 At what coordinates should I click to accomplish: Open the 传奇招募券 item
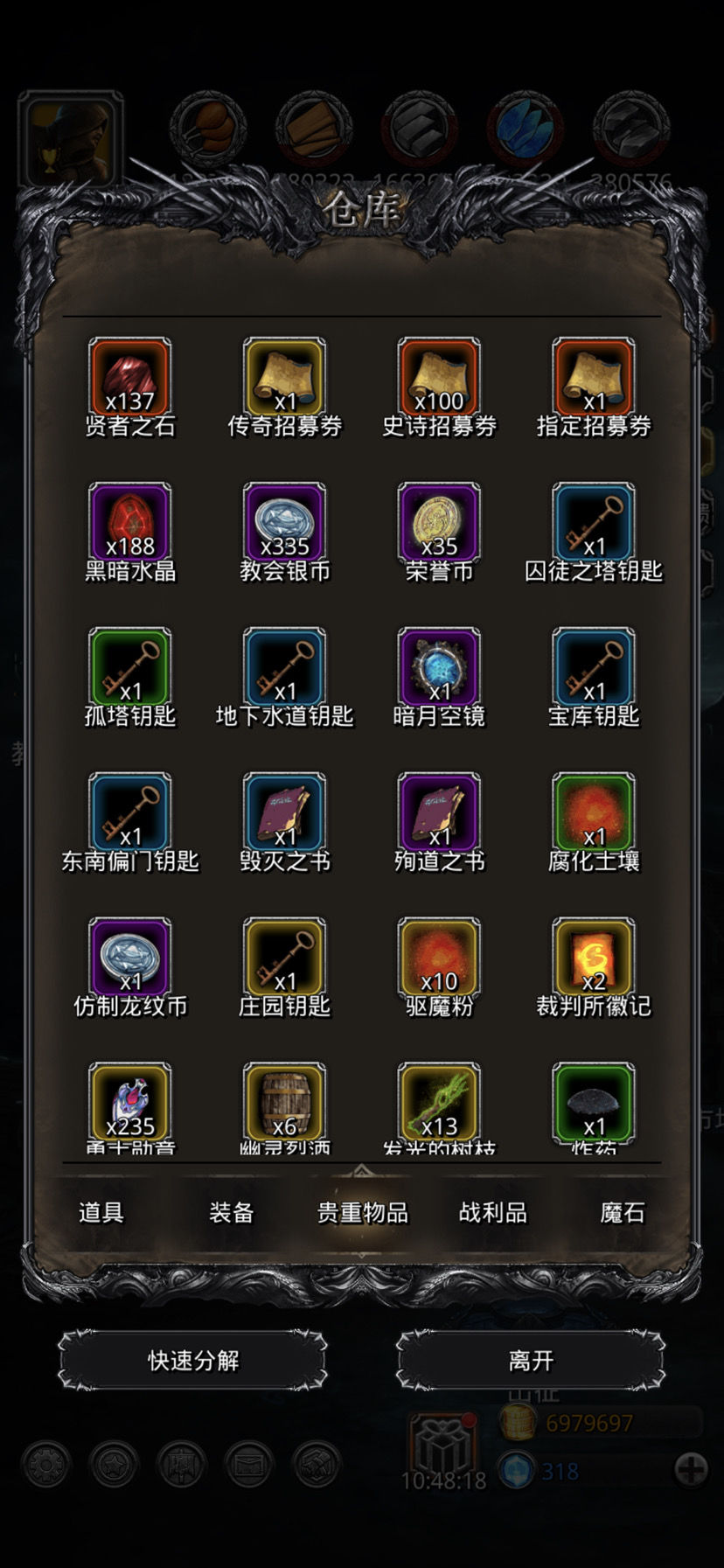tap(284, 378)
